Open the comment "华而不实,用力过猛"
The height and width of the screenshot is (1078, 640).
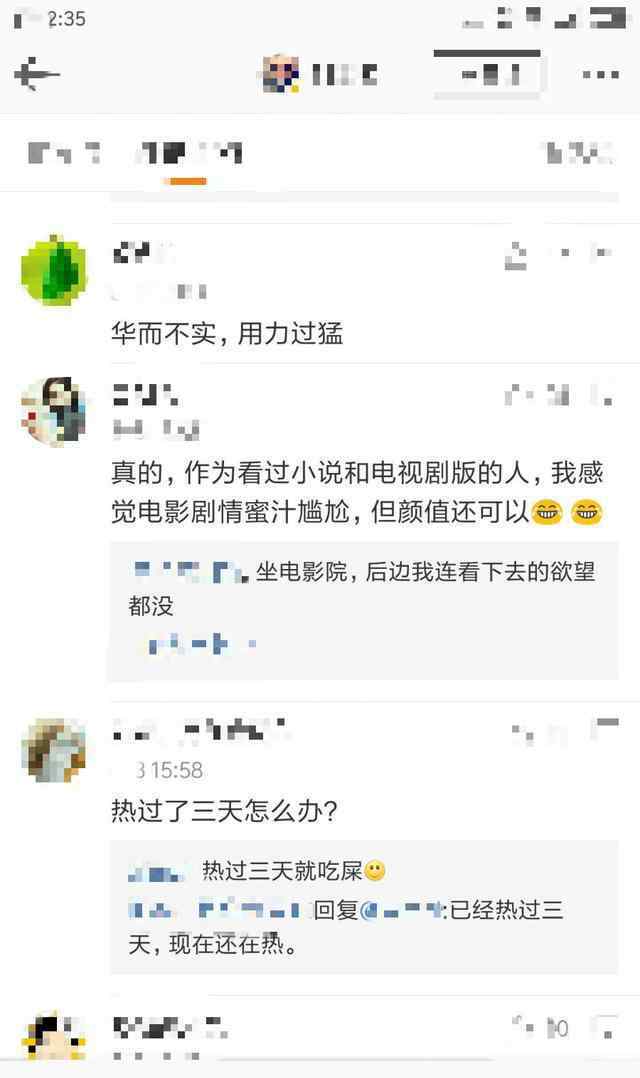[x=228, y=334]
